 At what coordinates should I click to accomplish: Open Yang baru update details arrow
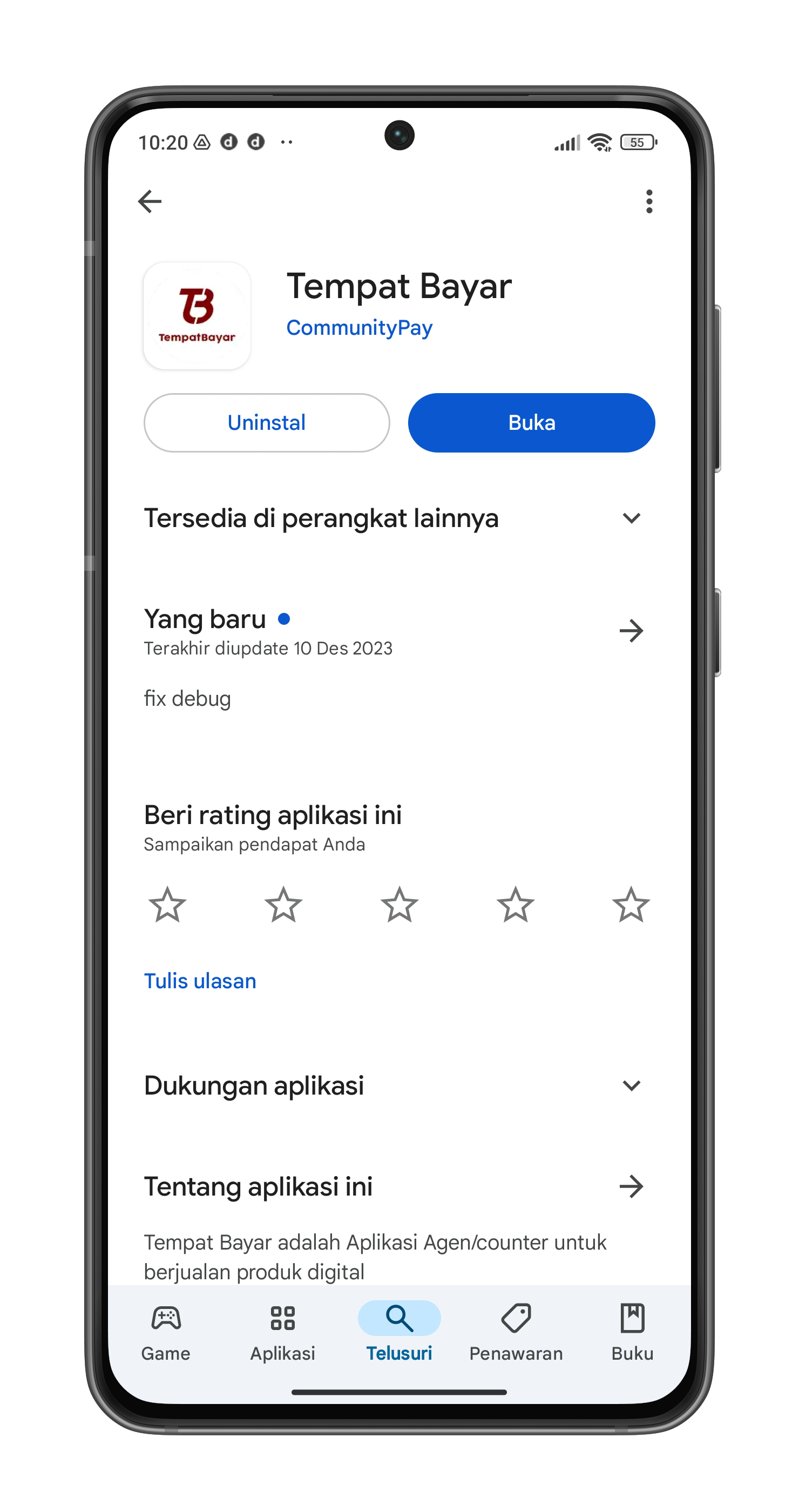pyautogui.click(x=631, y=631)
